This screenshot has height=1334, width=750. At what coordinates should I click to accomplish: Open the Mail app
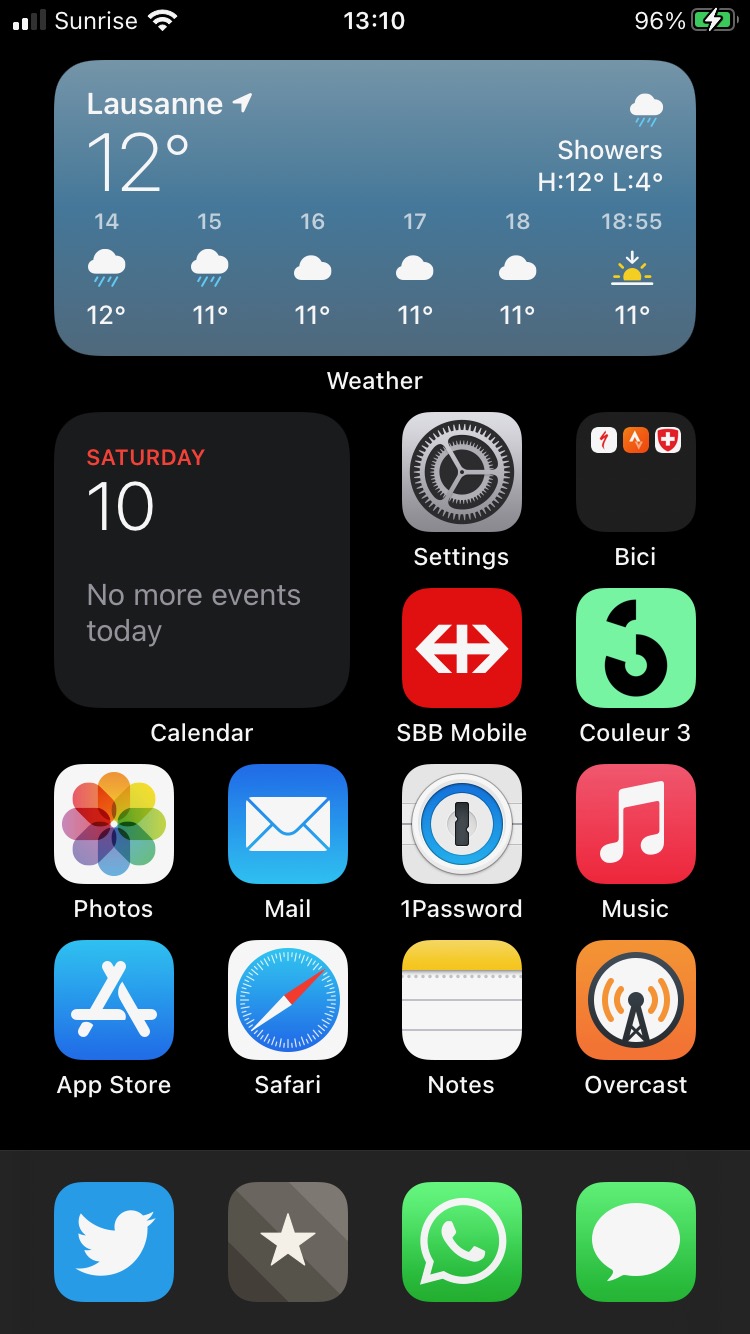[287, 824]
